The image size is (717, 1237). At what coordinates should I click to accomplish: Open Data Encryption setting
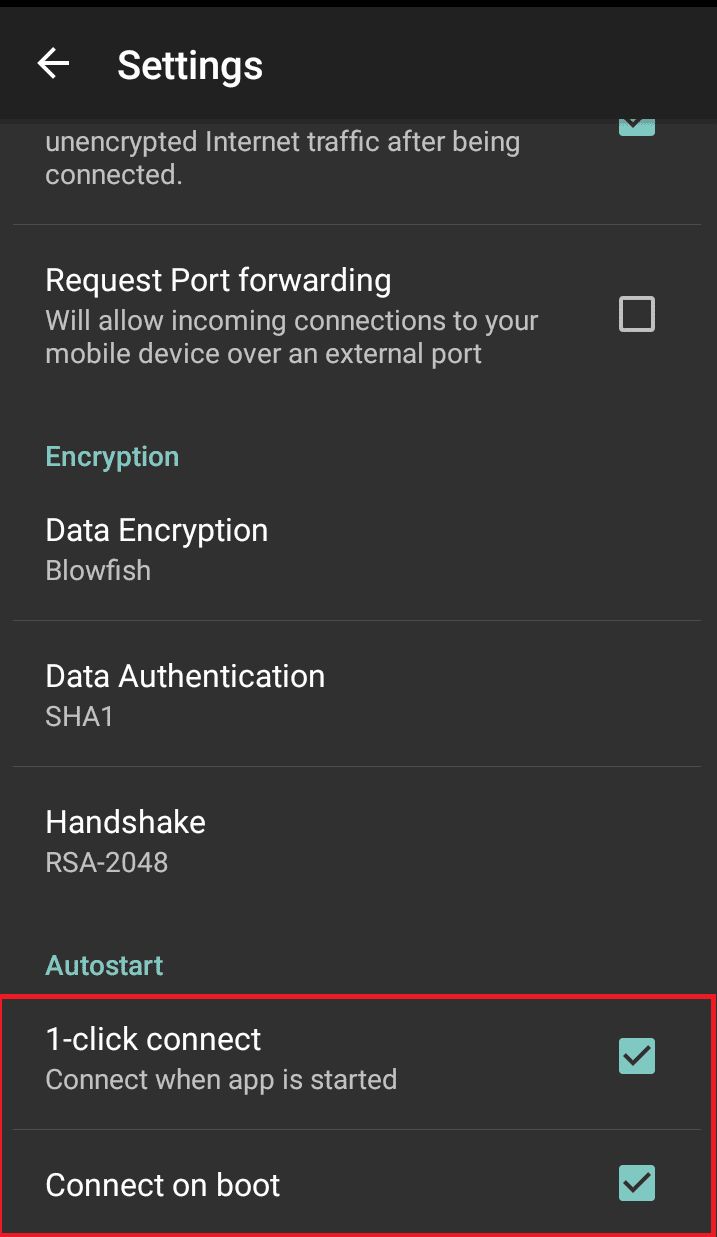coord(157,548)
